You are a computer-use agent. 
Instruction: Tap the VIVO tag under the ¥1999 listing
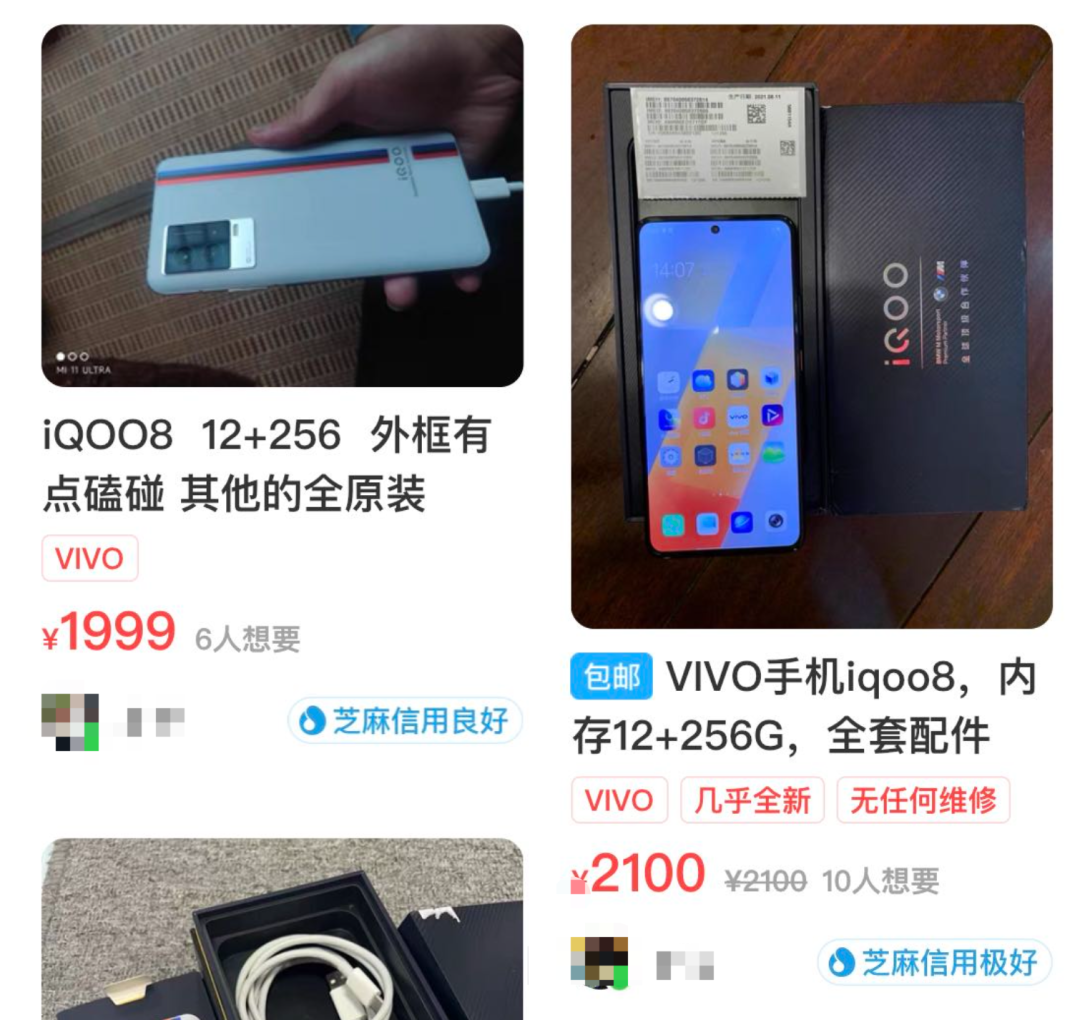pos(90,559)
